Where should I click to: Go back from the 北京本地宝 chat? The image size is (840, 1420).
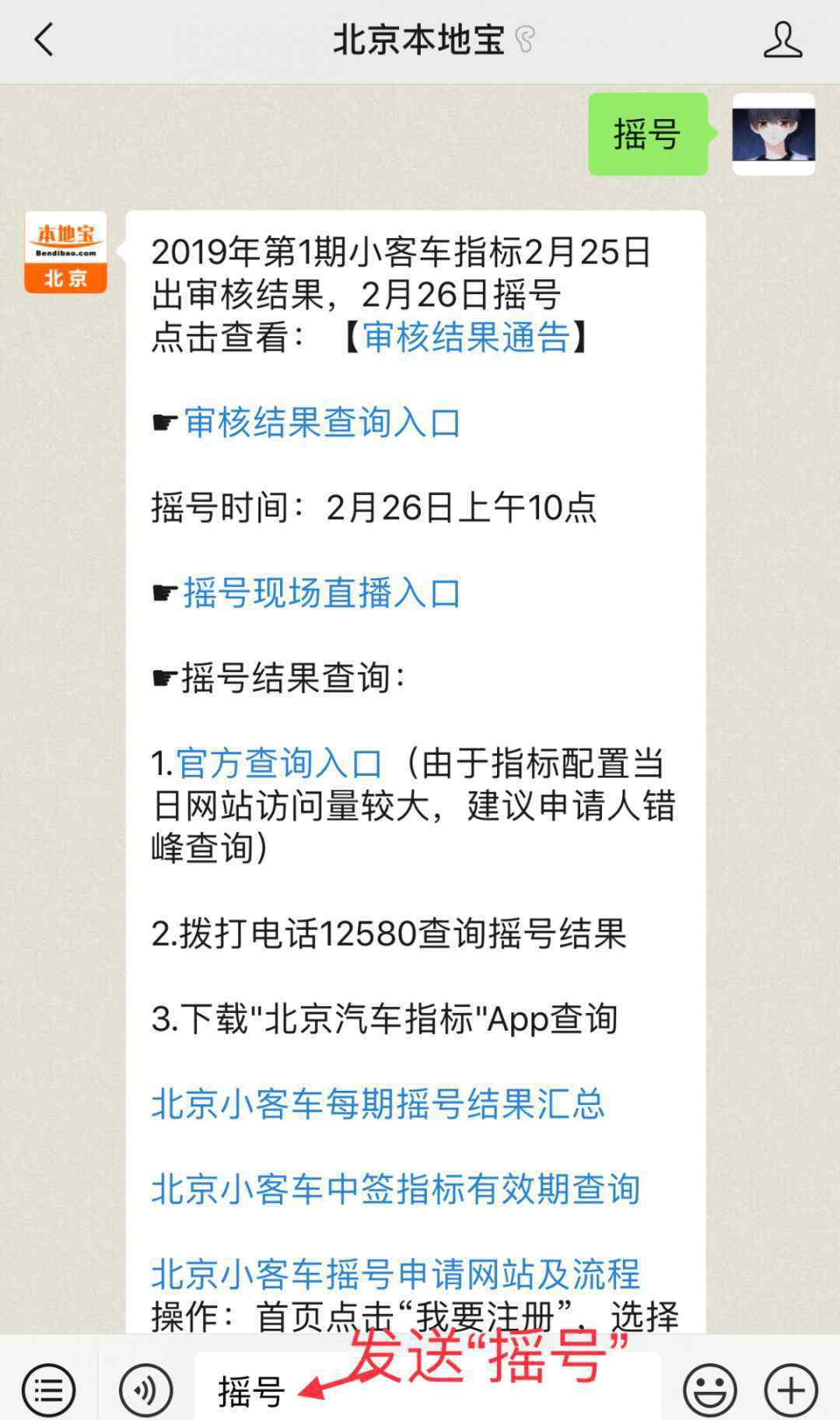click(x=44, y=40)
